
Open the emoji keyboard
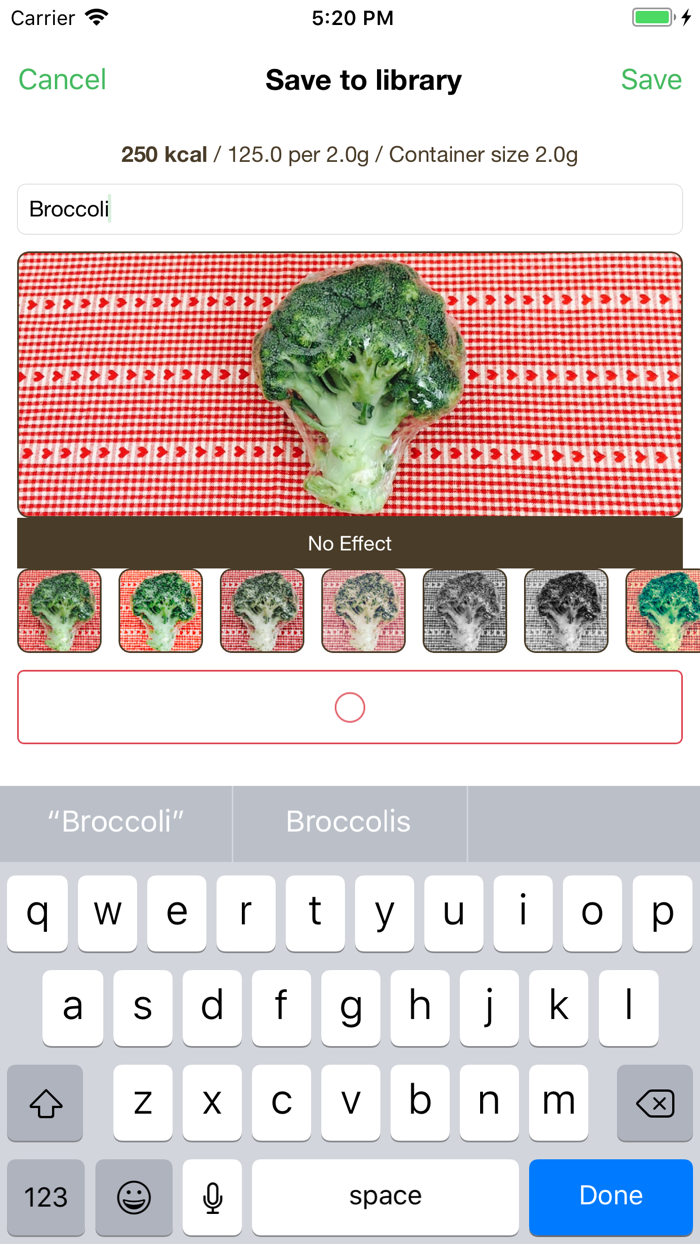134,1196
